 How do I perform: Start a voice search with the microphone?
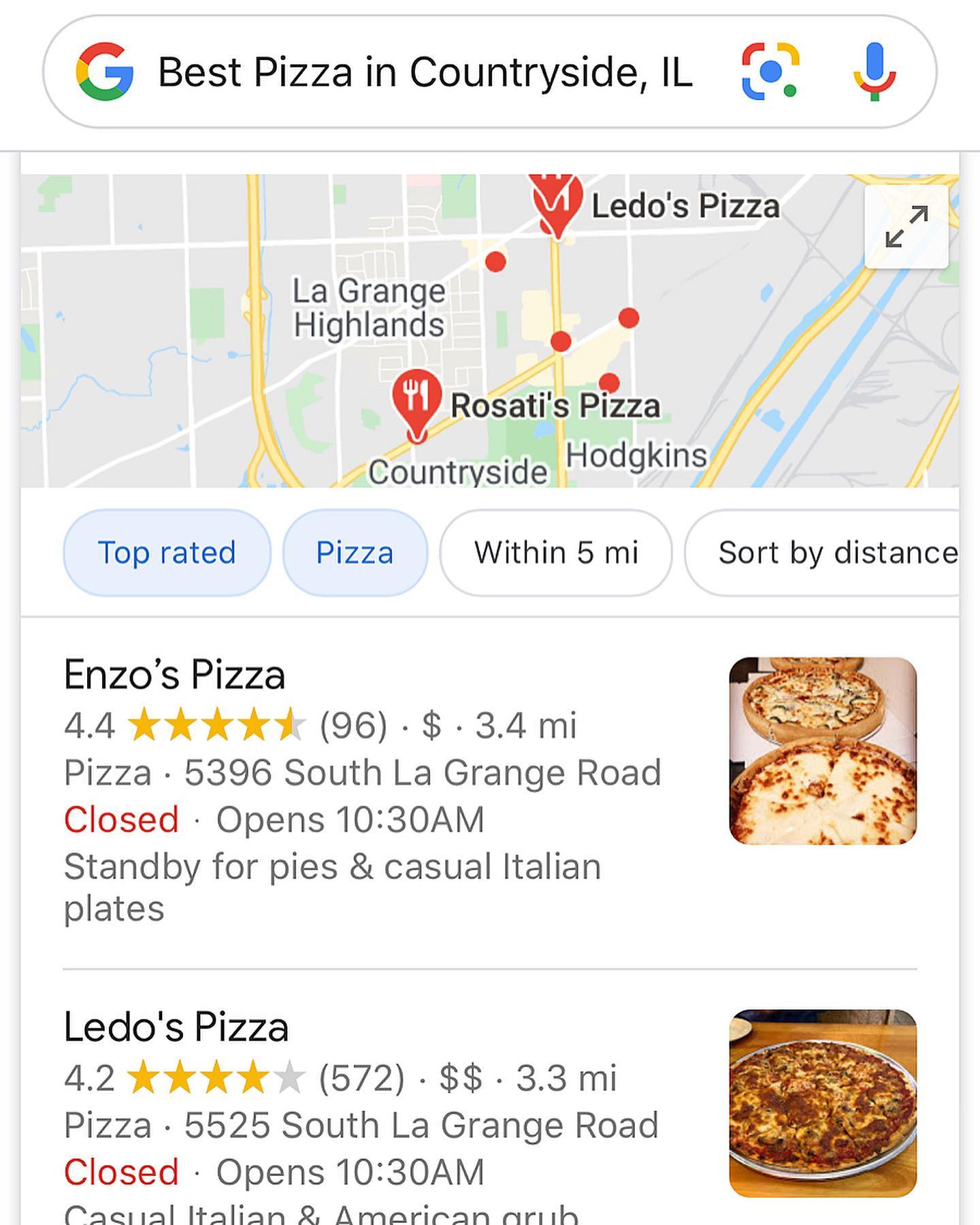[875, 71]
